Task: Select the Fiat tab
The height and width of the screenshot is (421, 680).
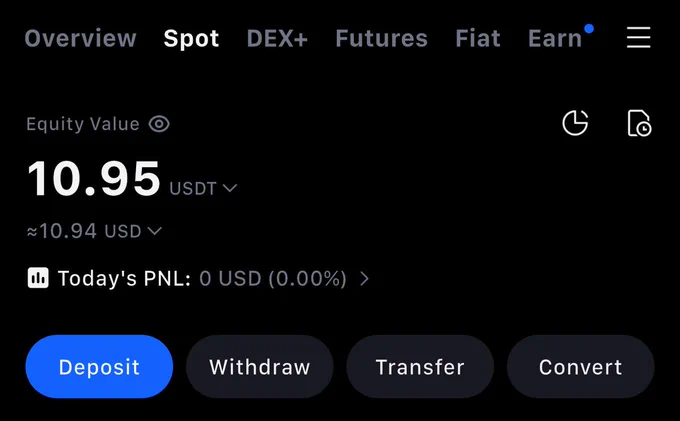Action: coord(478,38)
